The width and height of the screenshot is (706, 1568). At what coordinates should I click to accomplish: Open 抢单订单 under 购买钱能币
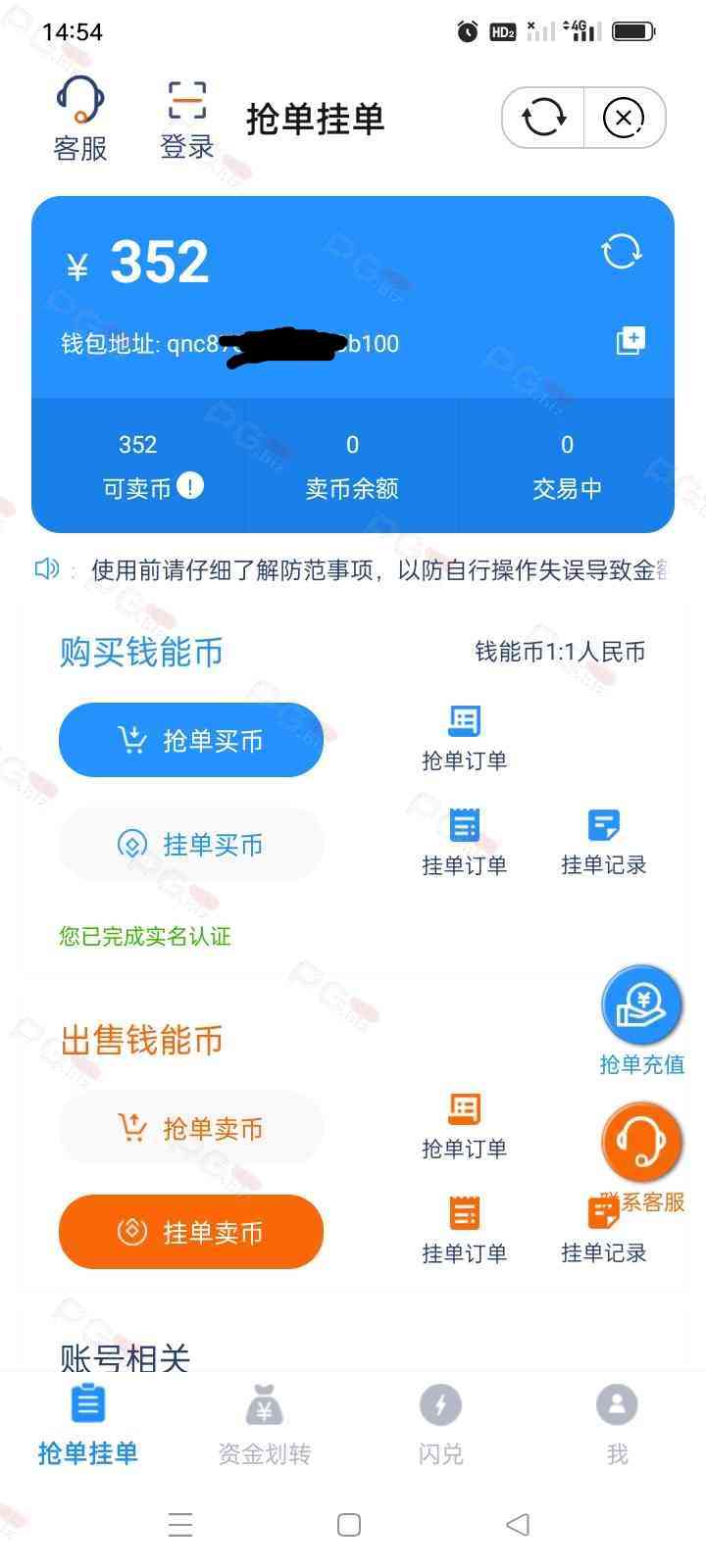(x=464, y=738)
